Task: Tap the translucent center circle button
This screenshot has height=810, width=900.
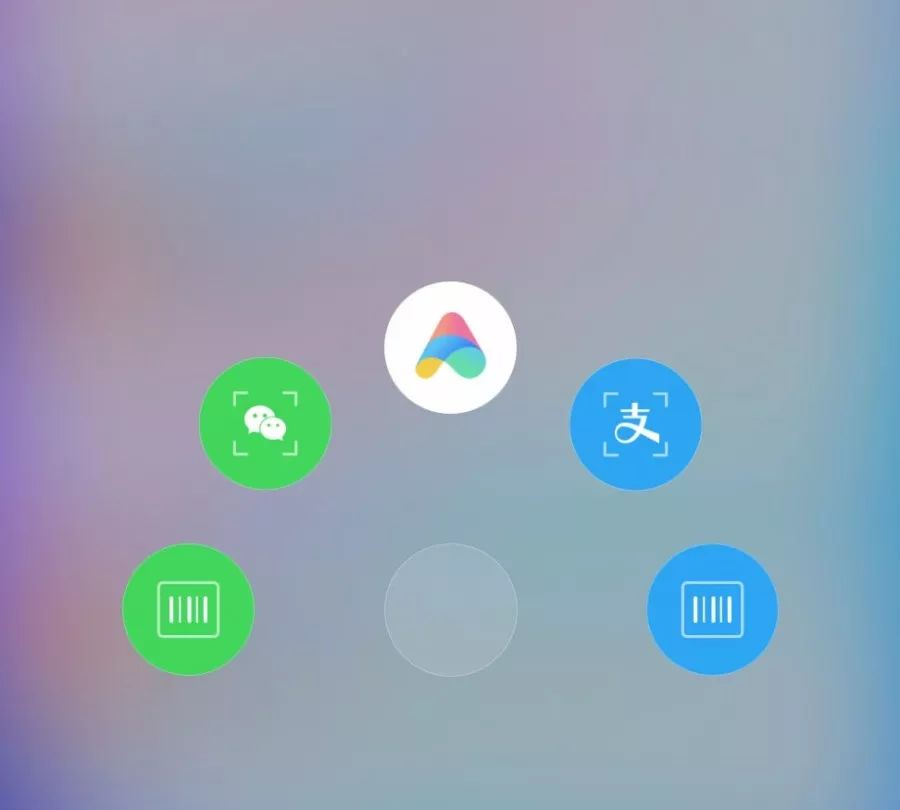Action: click(x=450, y=610)
